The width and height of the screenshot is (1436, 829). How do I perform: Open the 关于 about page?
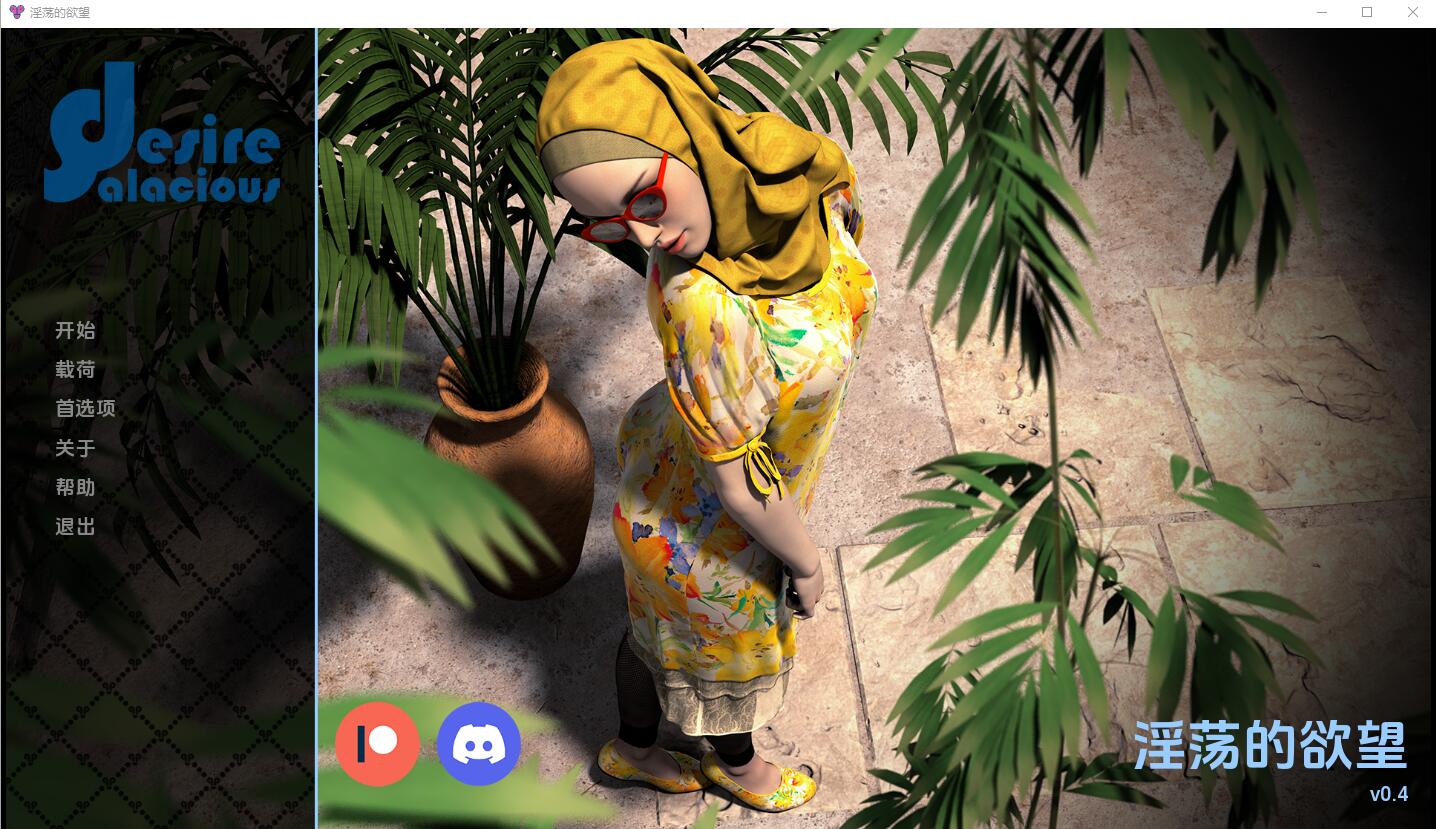click(75, 448)
